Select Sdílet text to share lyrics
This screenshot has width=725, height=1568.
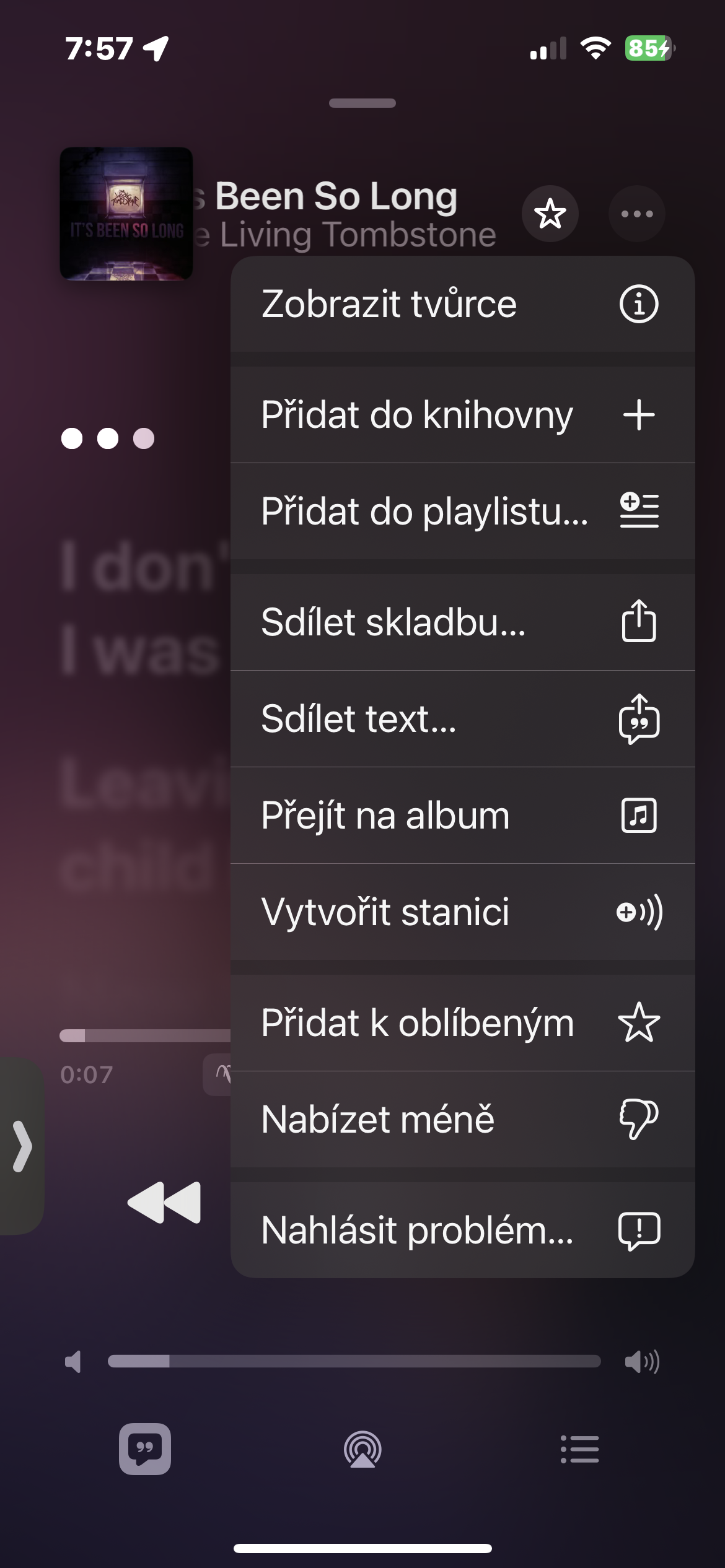[x=462, y=718]
